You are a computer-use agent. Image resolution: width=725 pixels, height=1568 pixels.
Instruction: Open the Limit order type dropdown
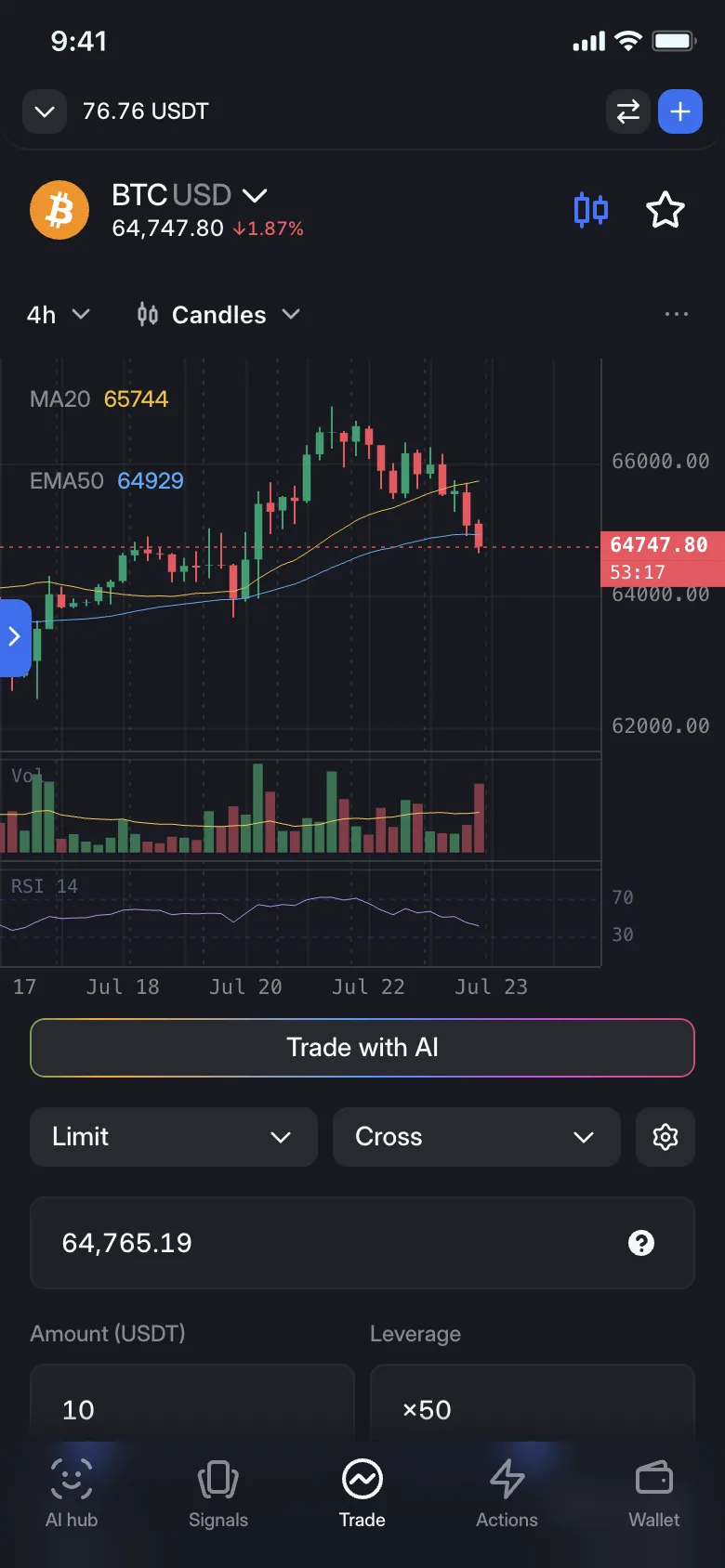pos(174,1137)
